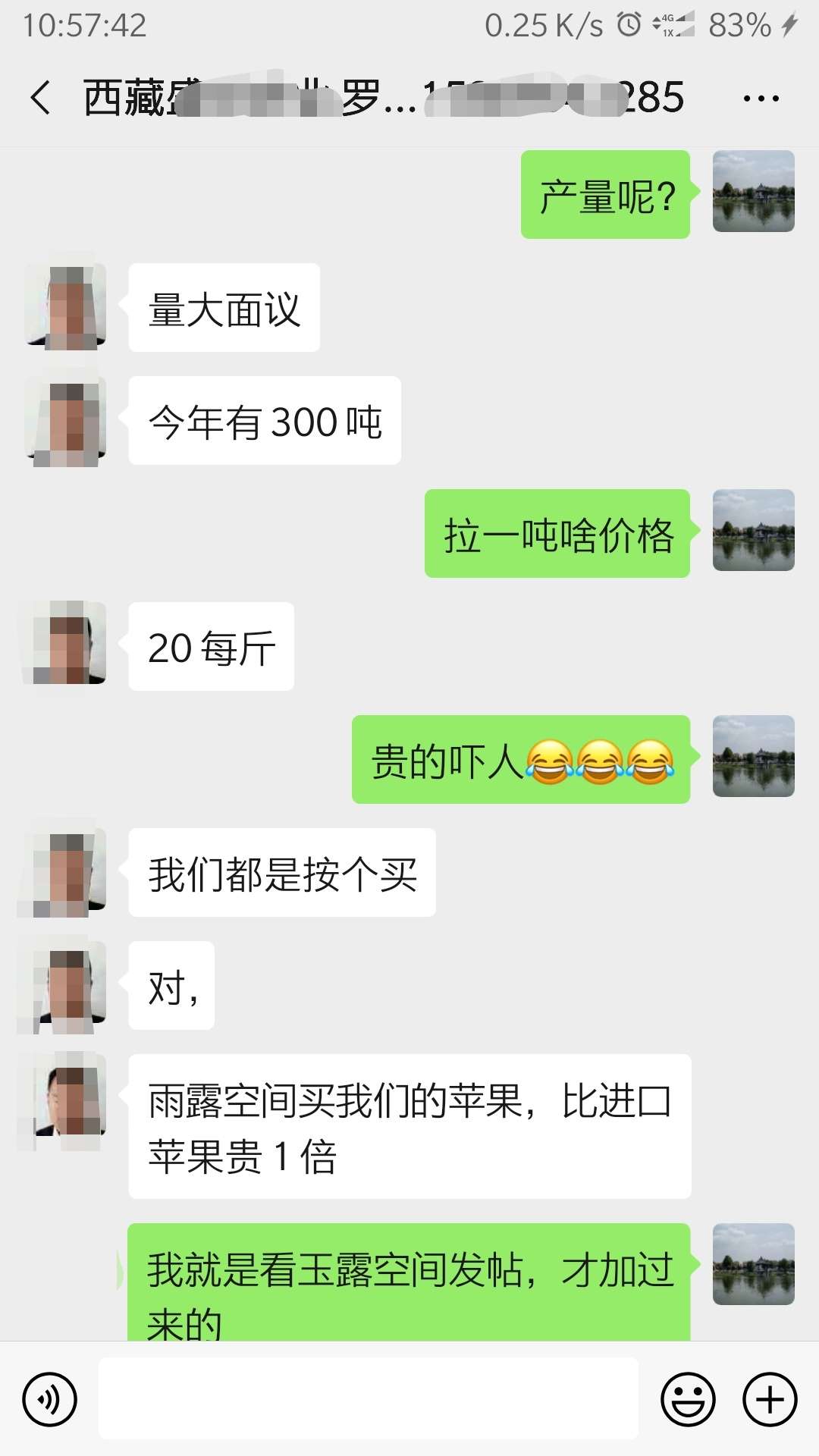
Task: Open the chat's three-dot menu
Action: (x=761, y=98)
